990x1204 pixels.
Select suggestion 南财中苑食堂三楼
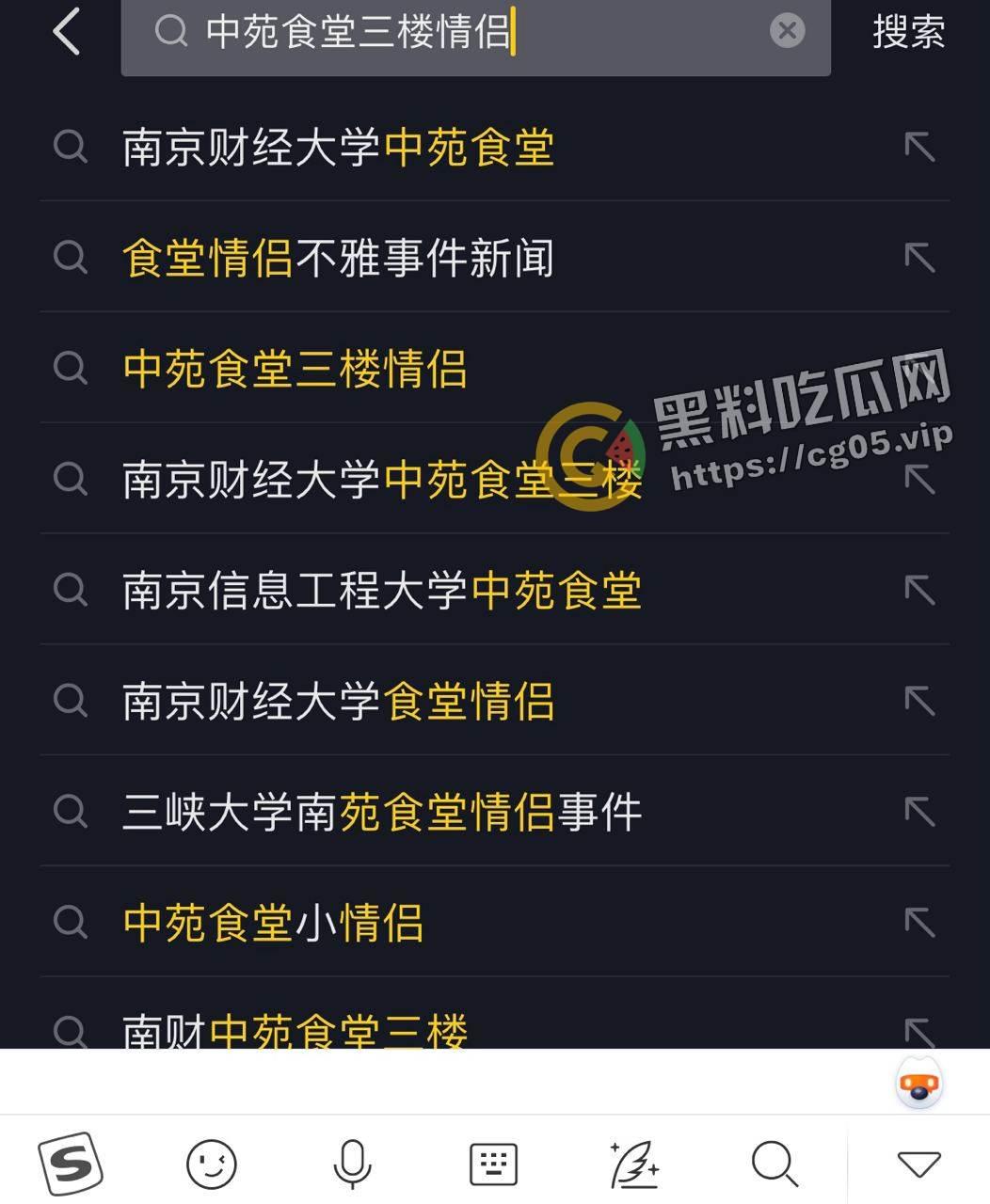[x=297, y=1029]
